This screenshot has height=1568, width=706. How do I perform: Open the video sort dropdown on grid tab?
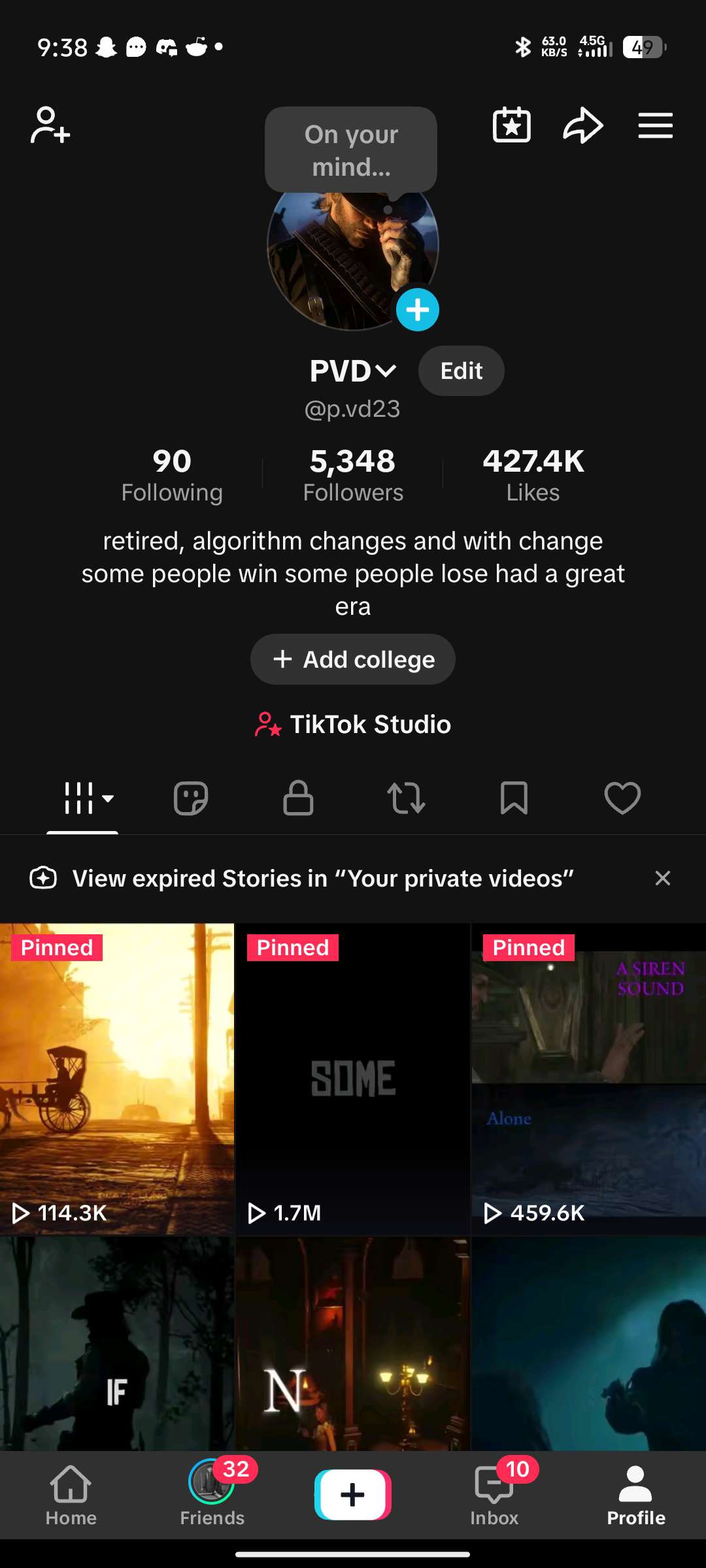[82, 798]
